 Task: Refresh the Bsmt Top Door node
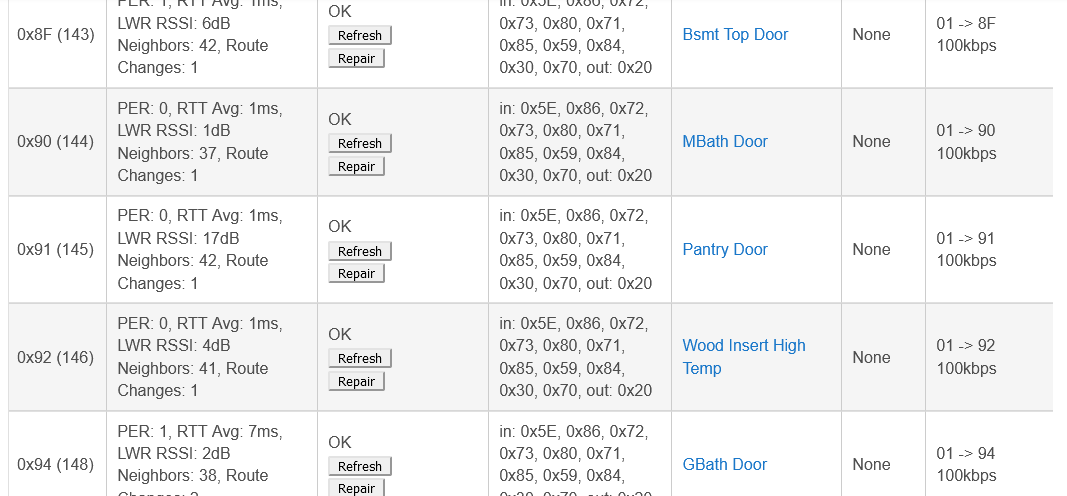click(359, 35)
